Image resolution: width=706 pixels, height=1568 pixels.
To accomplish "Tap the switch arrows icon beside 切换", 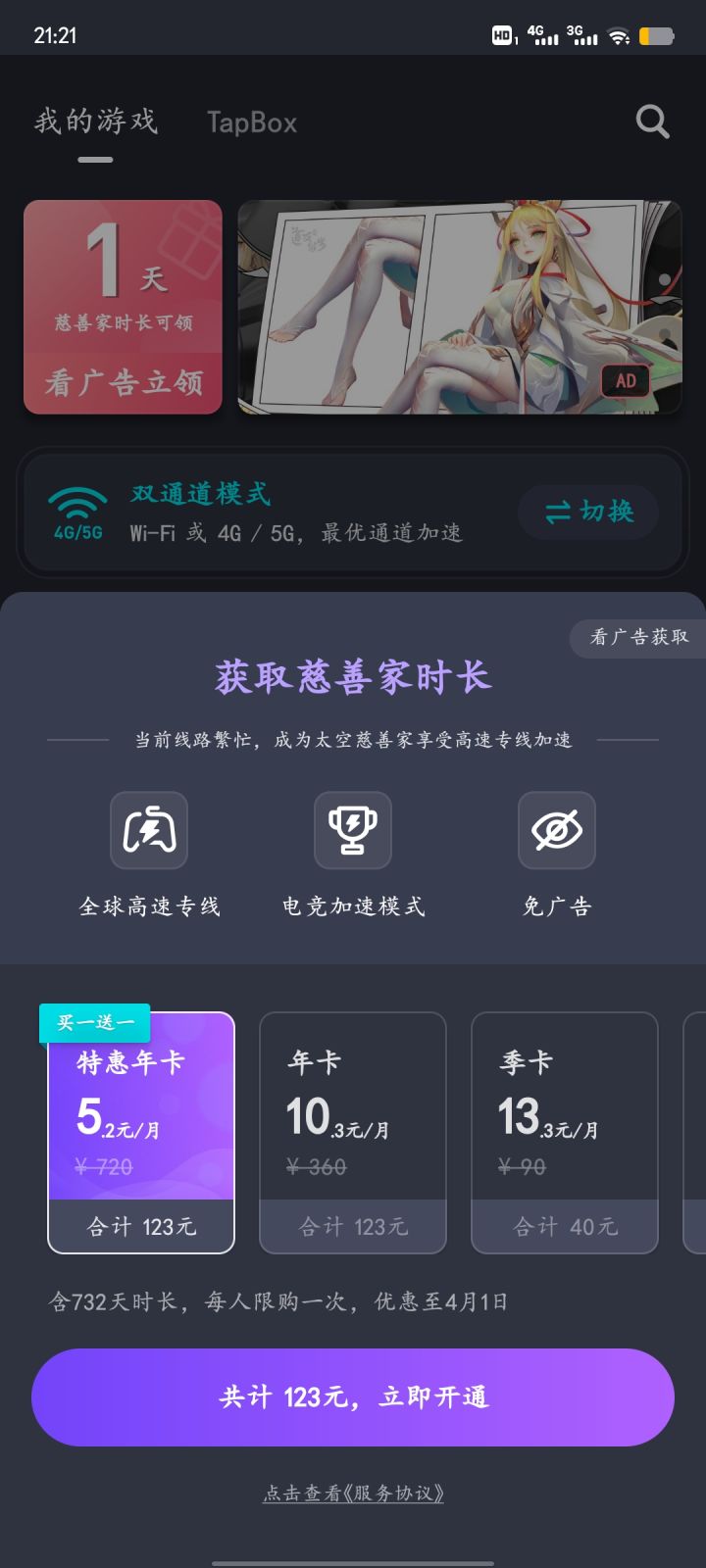I will point(560,512).
